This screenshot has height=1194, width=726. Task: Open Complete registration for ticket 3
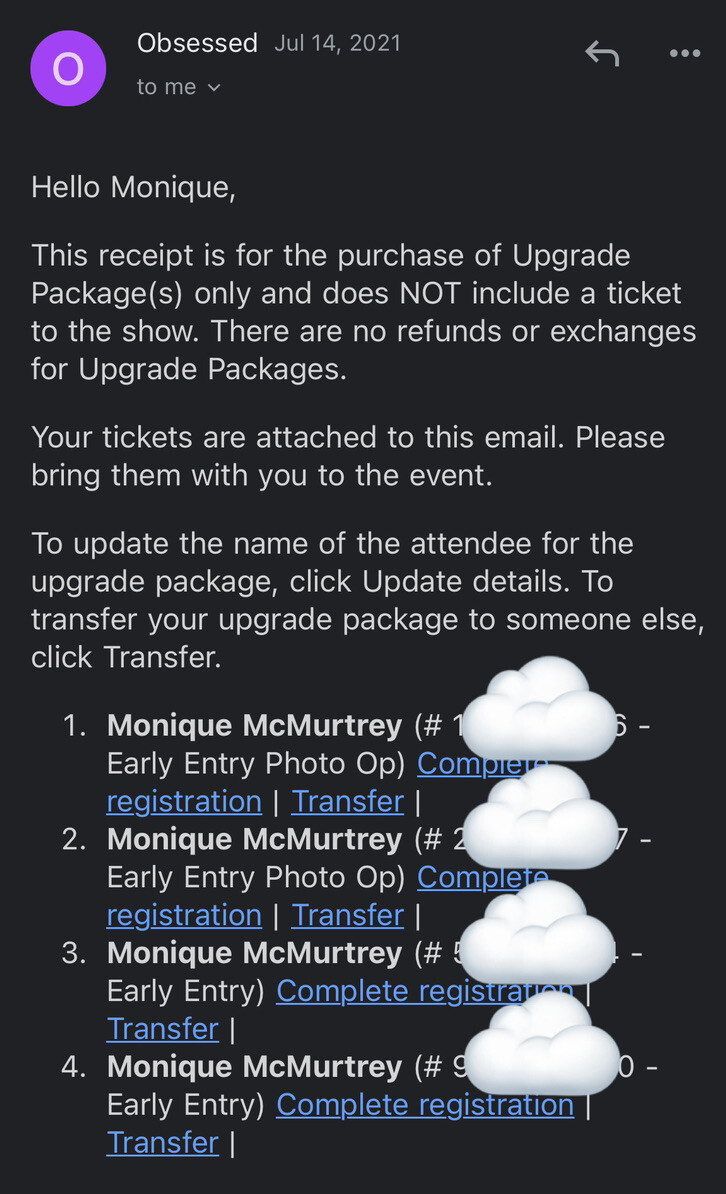coord(424,991)
